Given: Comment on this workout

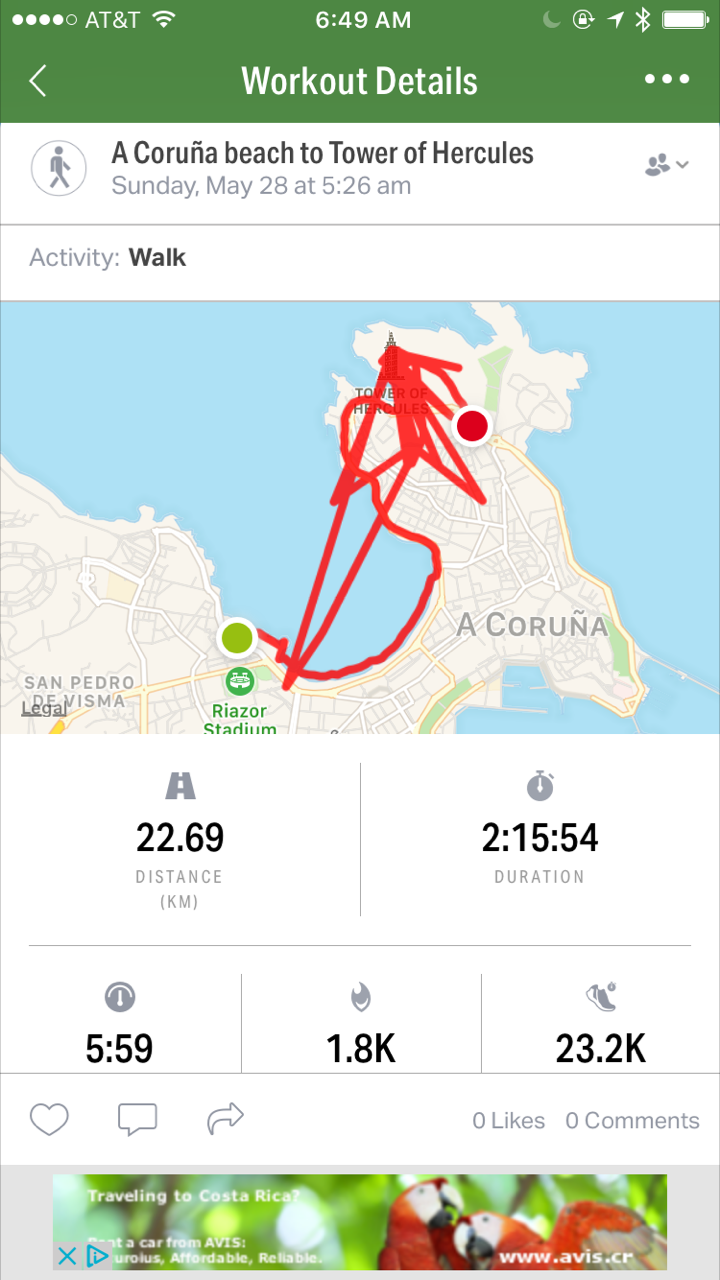Looking at the screenshot, I should pyautogui.click(x=137, y=1120).
